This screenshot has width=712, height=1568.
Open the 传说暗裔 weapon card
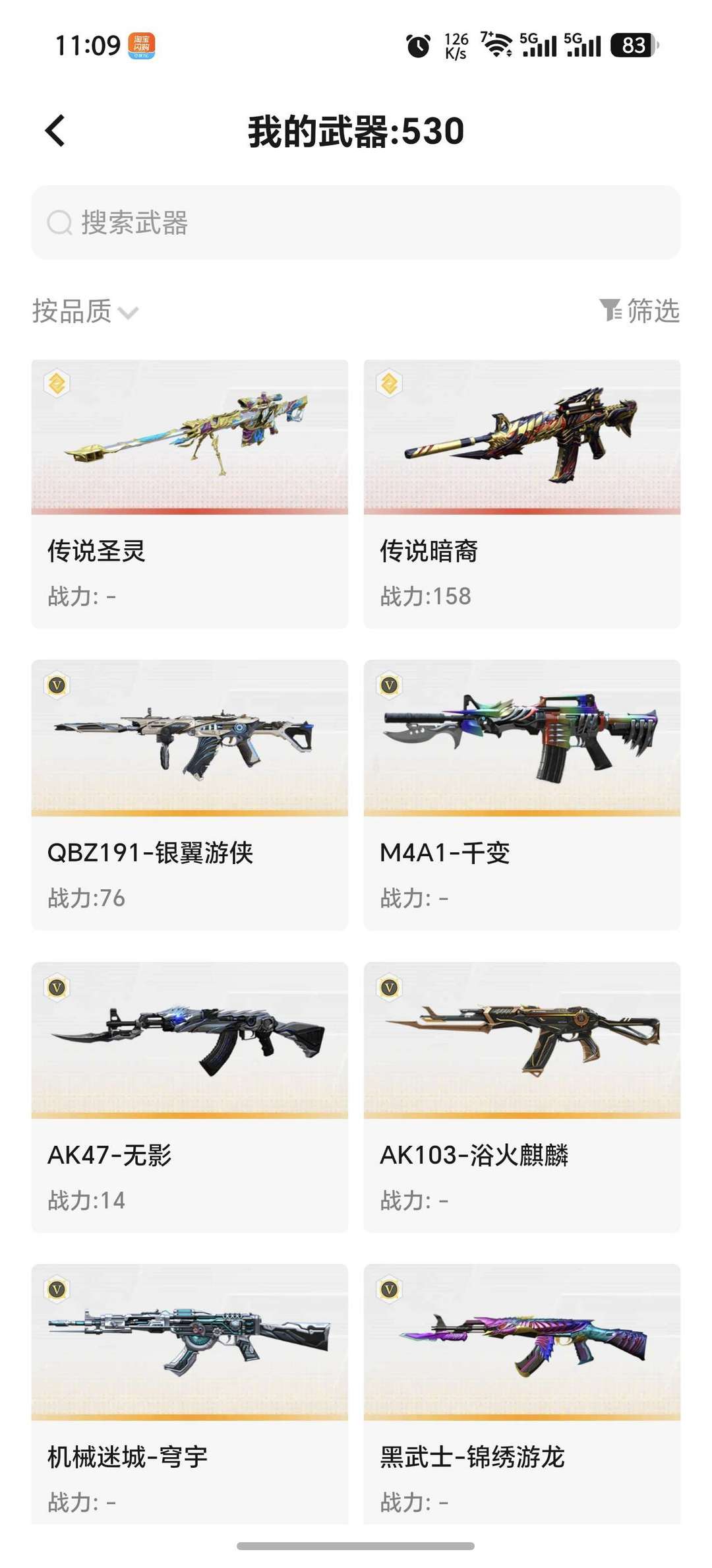point(522,494)
